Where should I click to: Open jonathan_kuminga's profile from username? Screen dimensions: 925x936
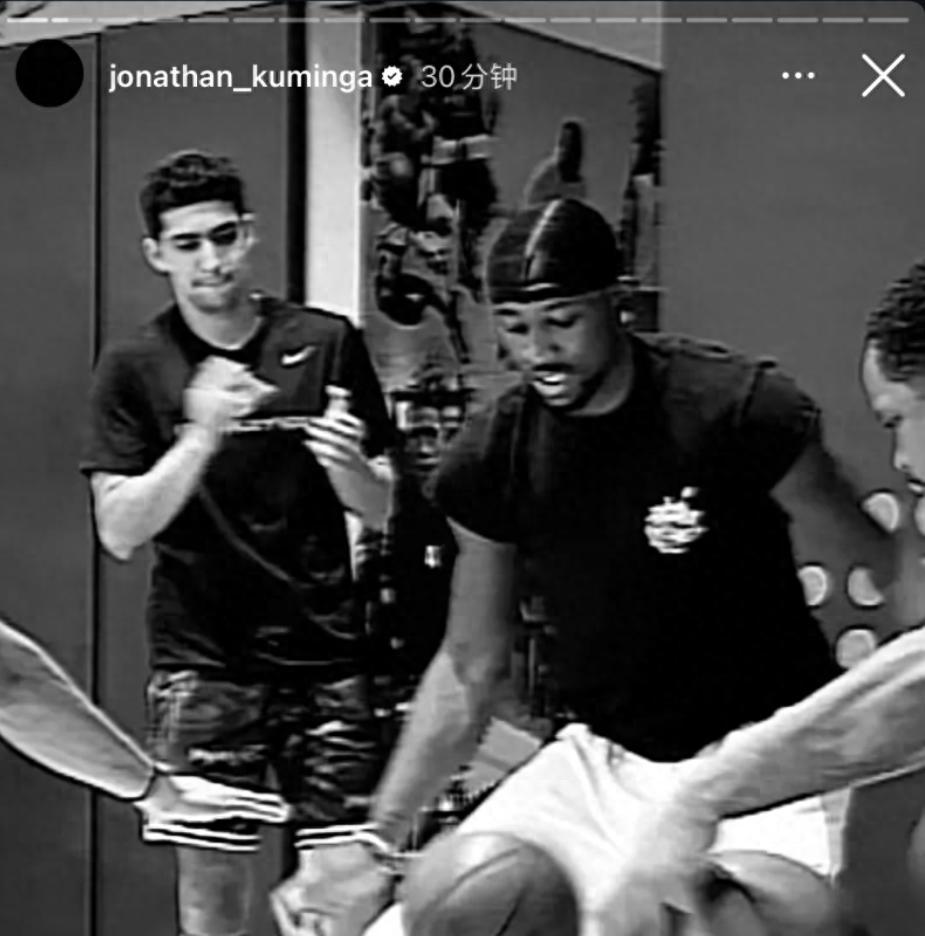pyautogui.click(x=240, y=78)
